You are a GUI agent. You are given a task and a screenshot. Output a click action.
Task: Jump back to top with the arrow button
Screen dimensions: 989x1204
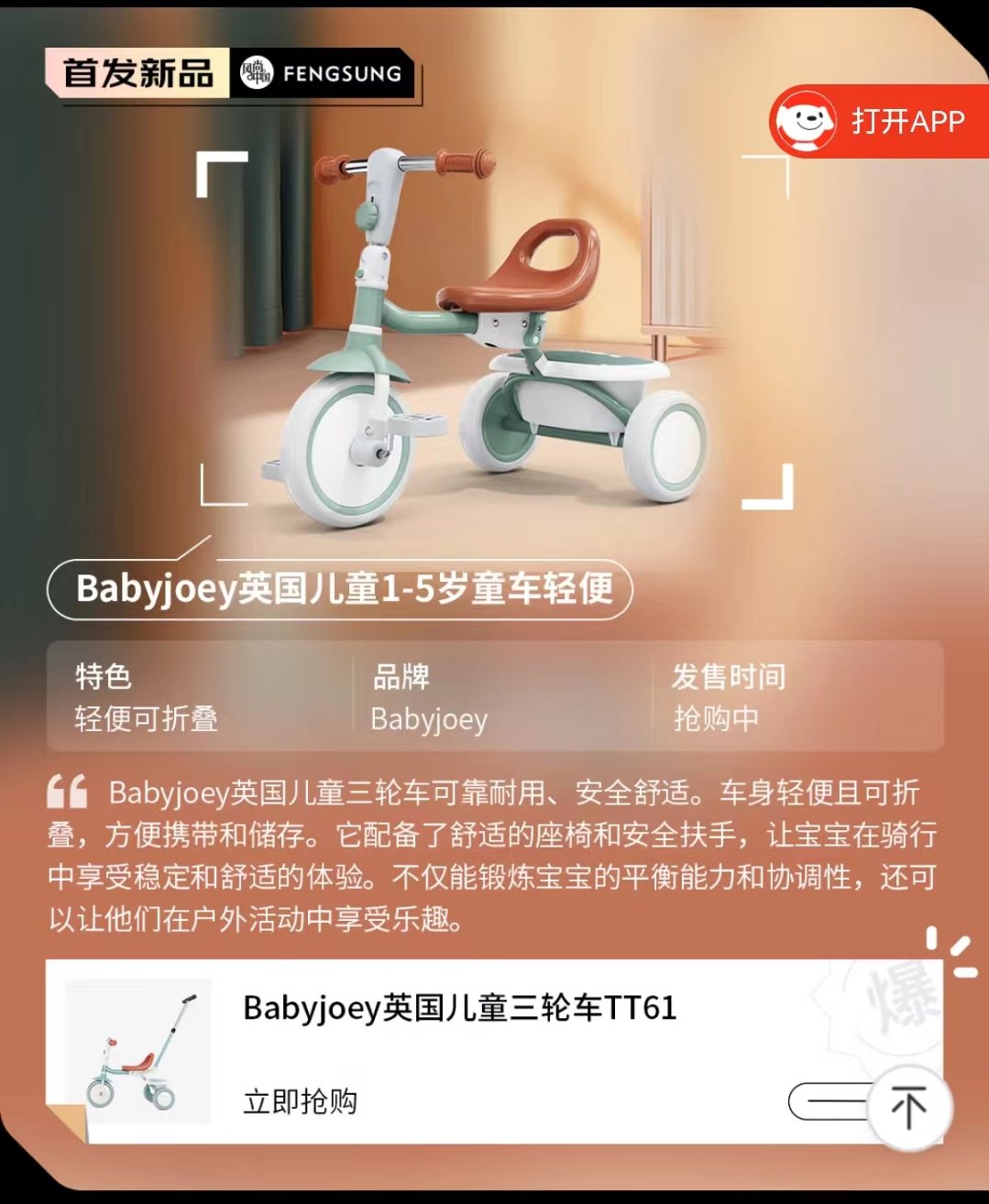908,1108
